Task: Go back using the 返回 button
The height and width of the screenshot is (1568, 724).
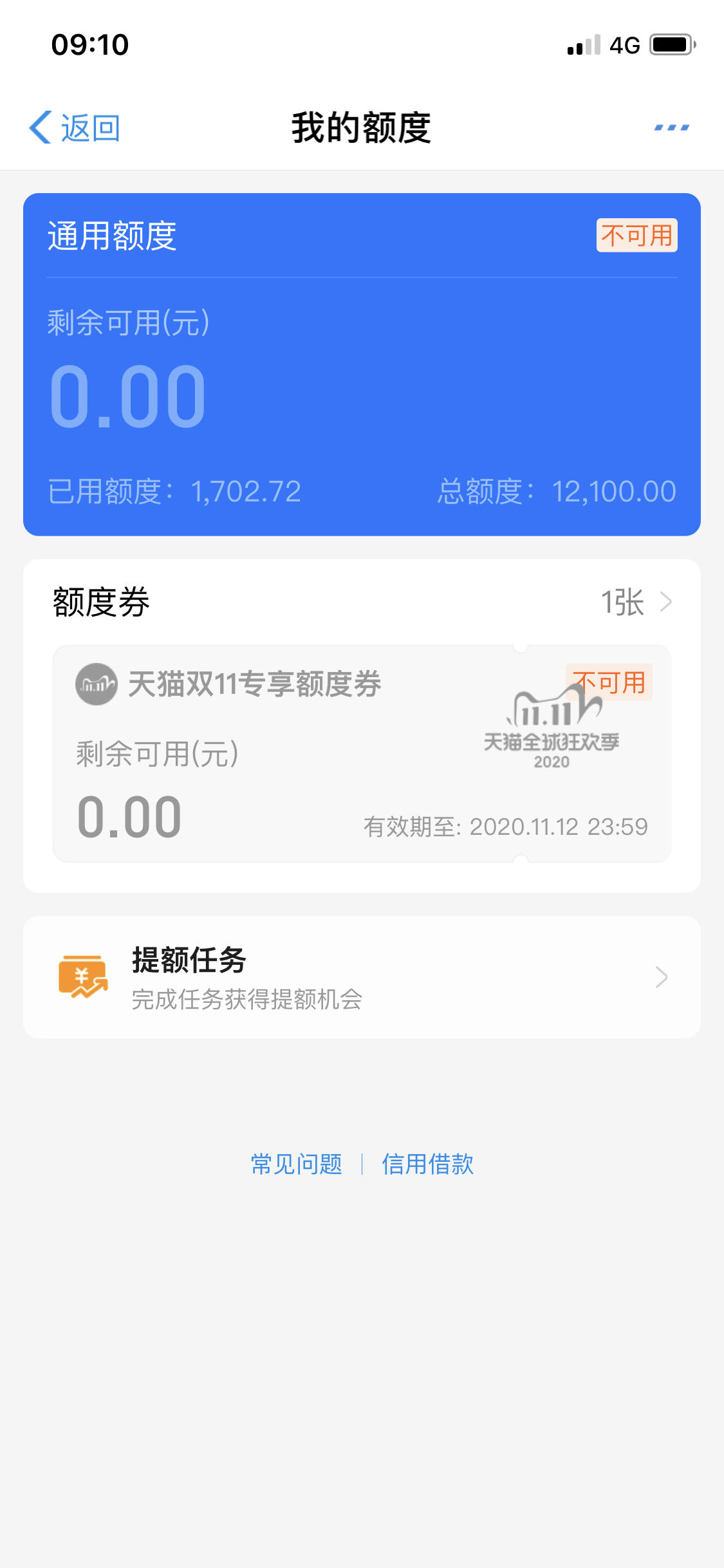Action: pos(75,127)
